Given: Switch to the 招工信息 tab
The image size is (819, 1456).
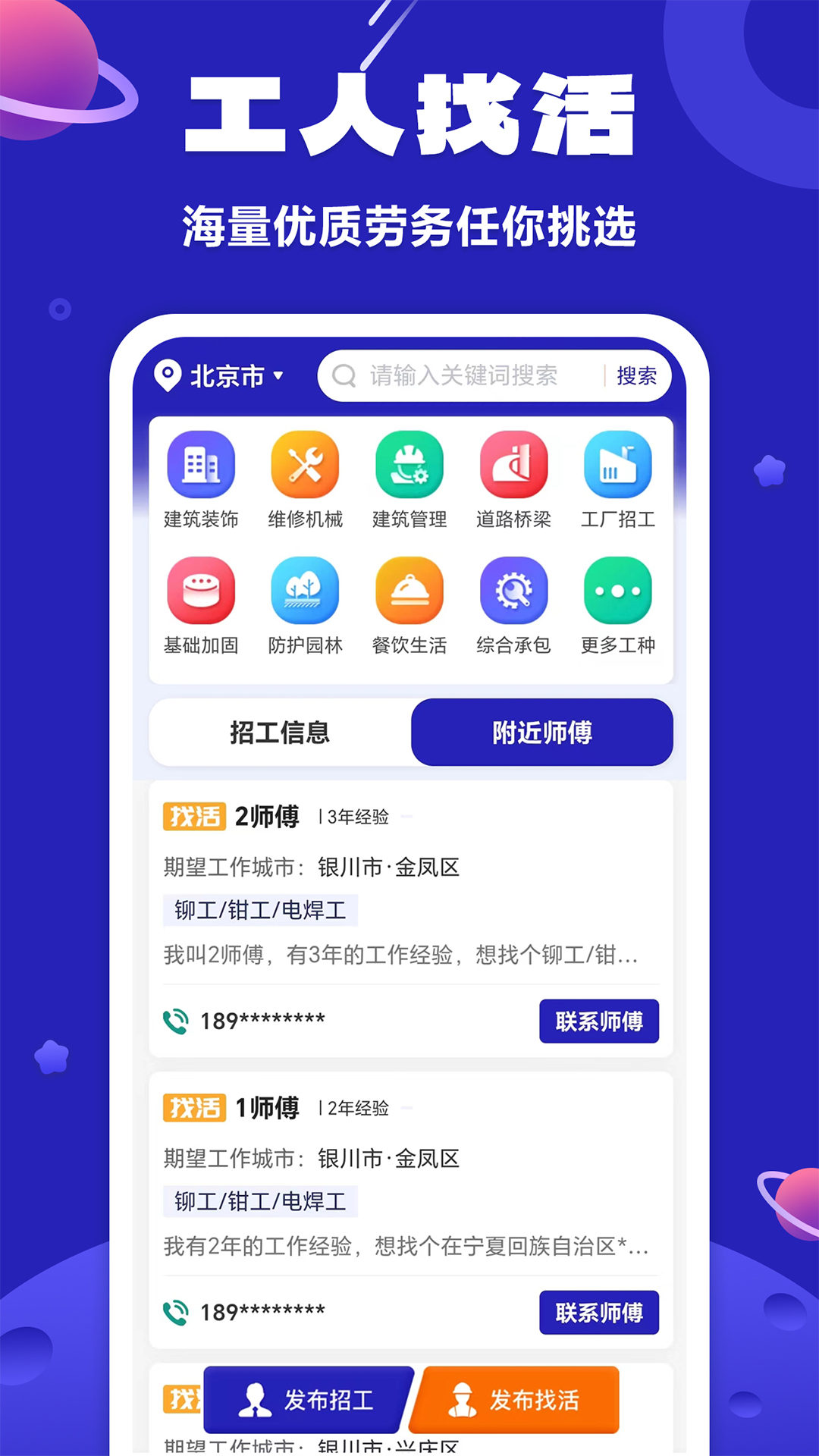Looking at the screenshot, I should 281,732.
